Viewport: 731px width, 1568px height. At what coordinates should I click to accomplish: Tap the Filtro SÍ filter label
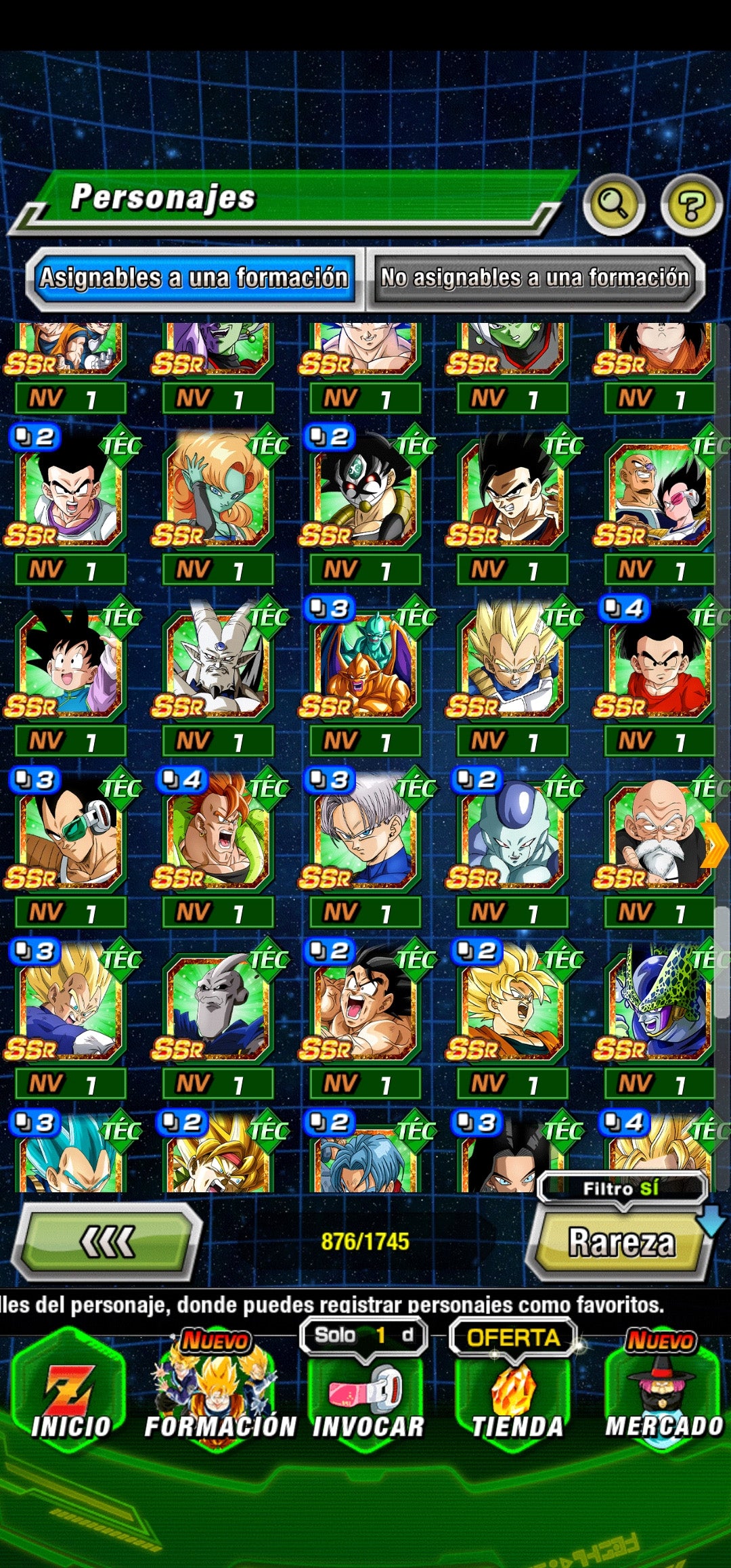coord(621,1188)
